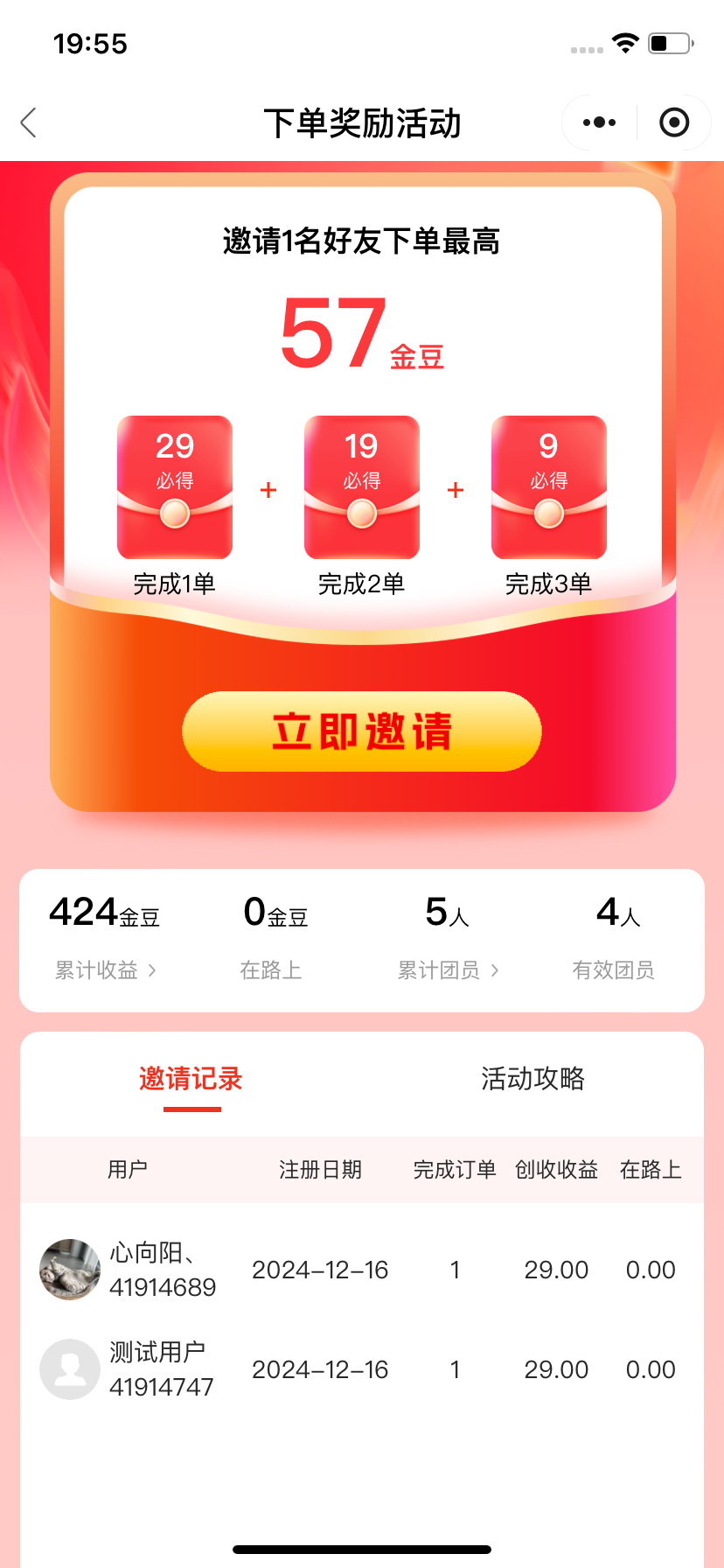Open 累计收益 earnings details
The image size is (724, 1568).
click(x=106, y=969)
